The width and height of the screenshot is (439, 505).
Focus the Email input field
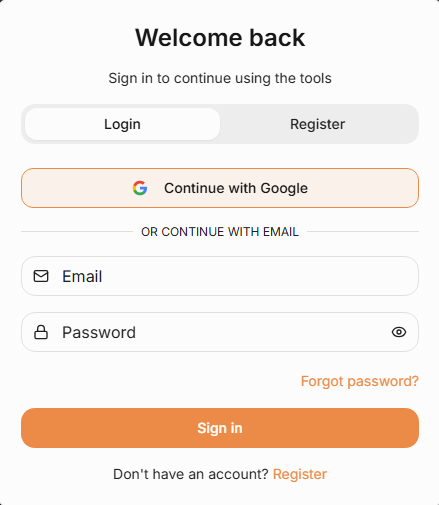220,276
